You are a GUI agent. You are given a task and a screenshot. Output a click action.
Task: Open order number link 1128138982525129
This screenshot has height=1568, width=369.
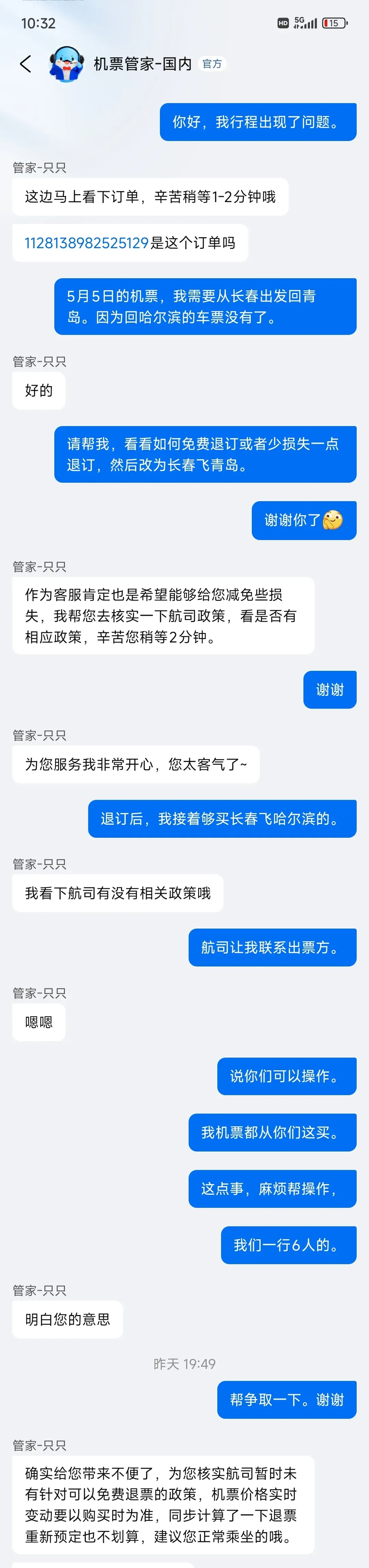86,243
